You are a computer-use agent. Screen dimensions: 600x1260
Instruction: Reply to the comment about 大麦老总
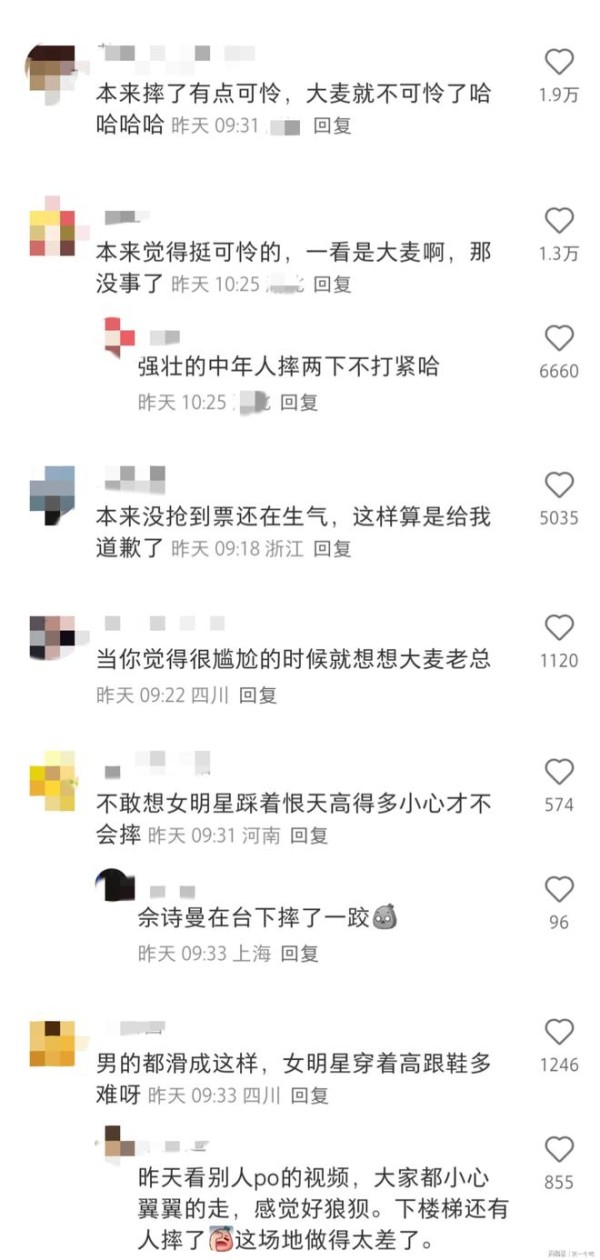(x=257, y=695)
